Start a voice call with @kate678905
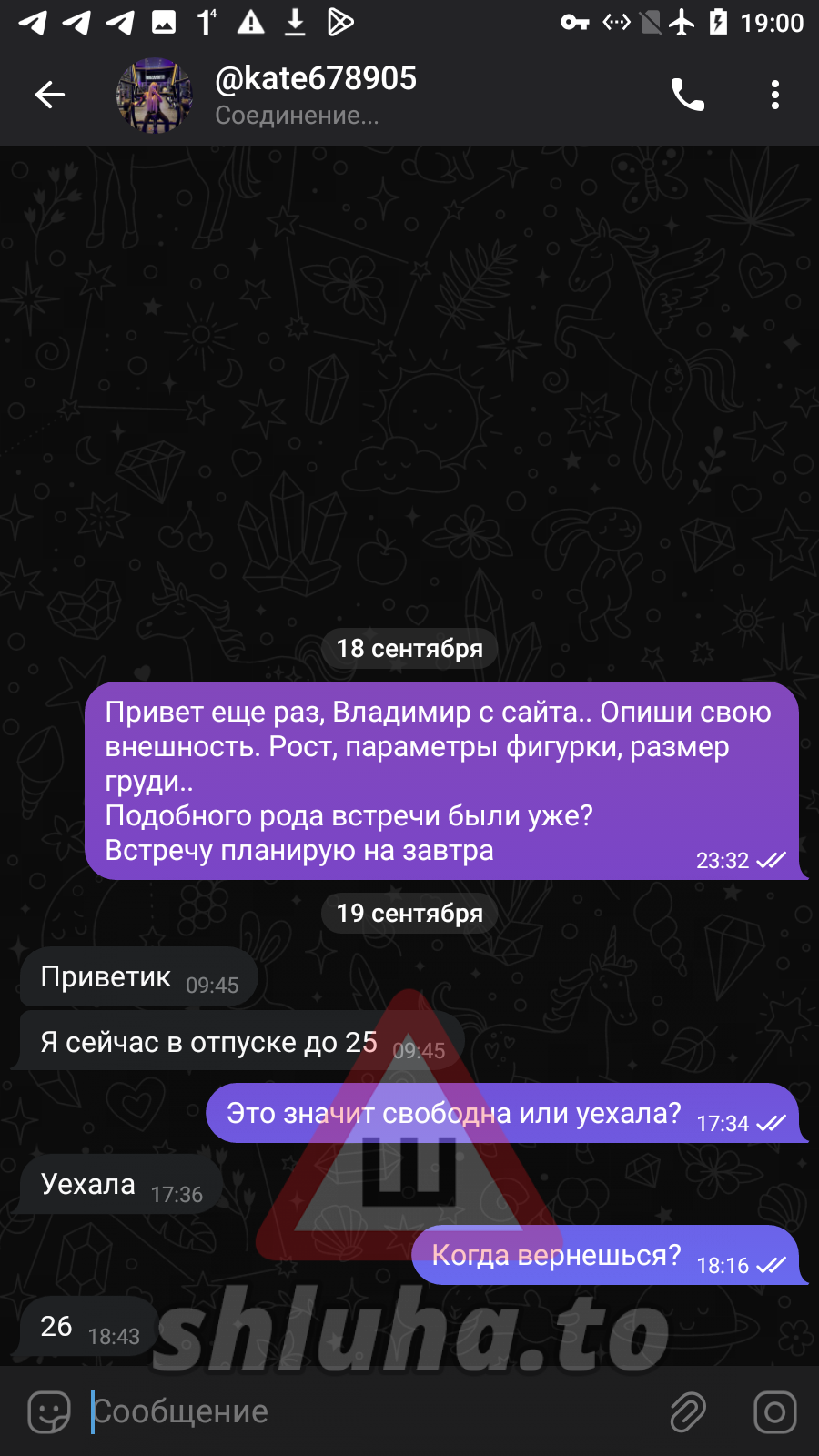Viewport: 819px width, 1456px height. (x=688, y=94)
